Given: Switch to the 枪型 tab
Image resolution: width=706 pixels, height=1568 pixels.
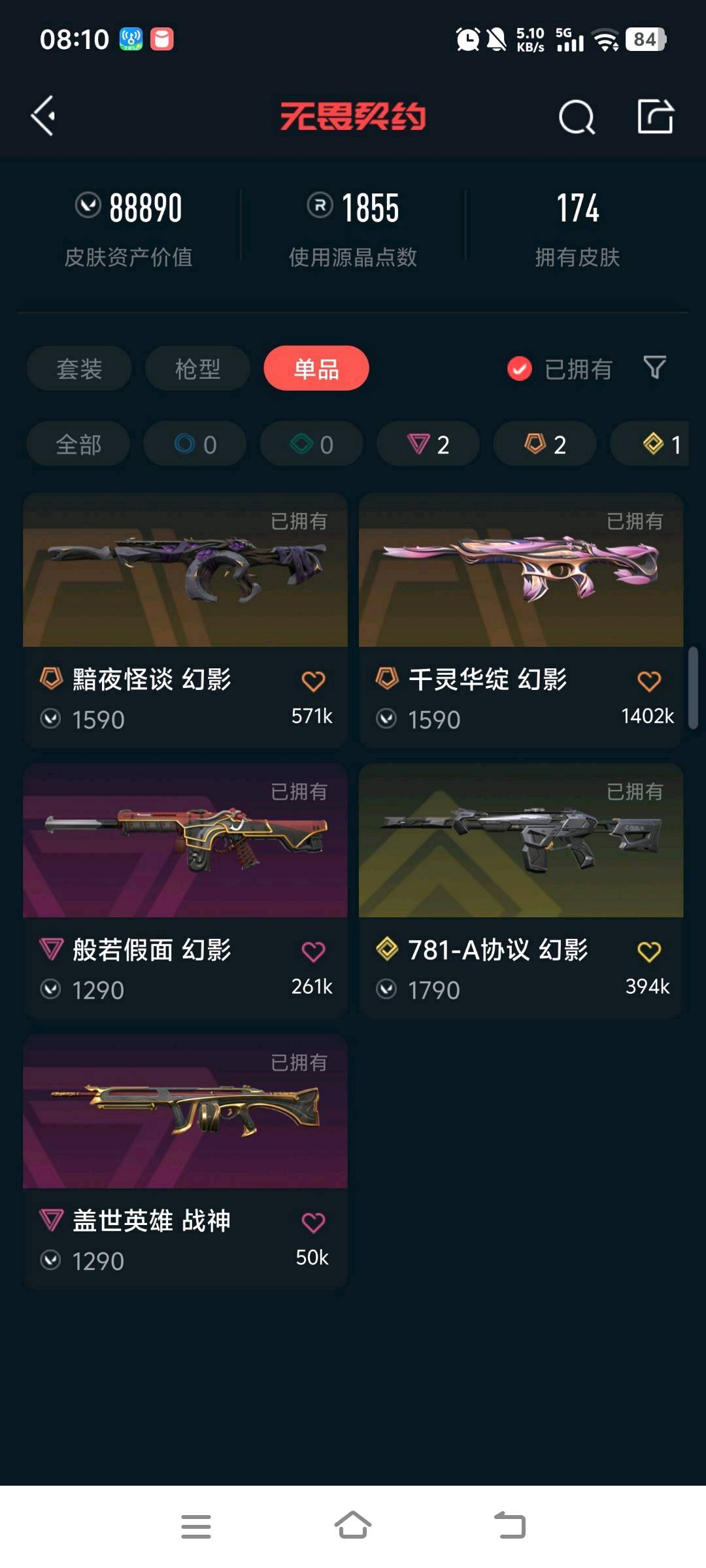Looking at the screenshot, I should click(x=197, y=368).
